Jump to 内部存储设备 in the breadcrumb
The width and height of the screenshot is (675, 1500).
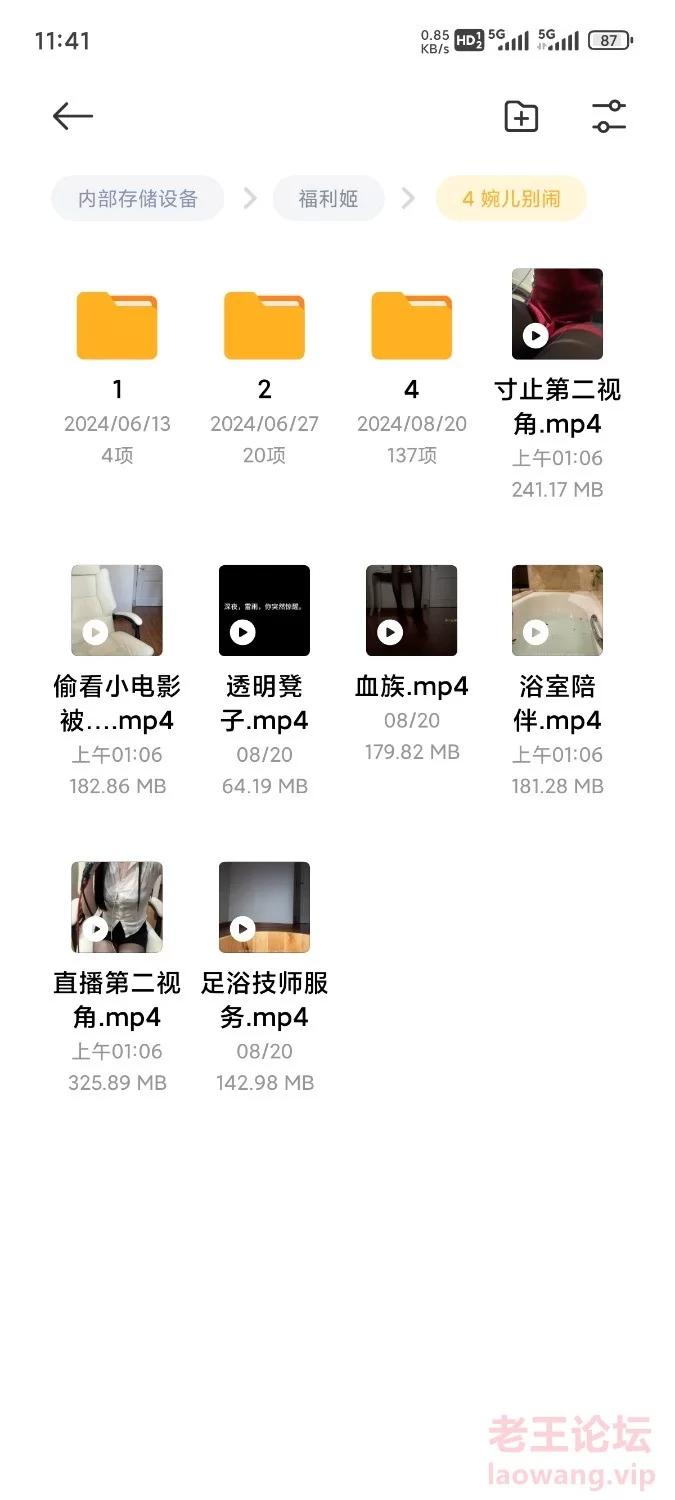click(138, 199)
